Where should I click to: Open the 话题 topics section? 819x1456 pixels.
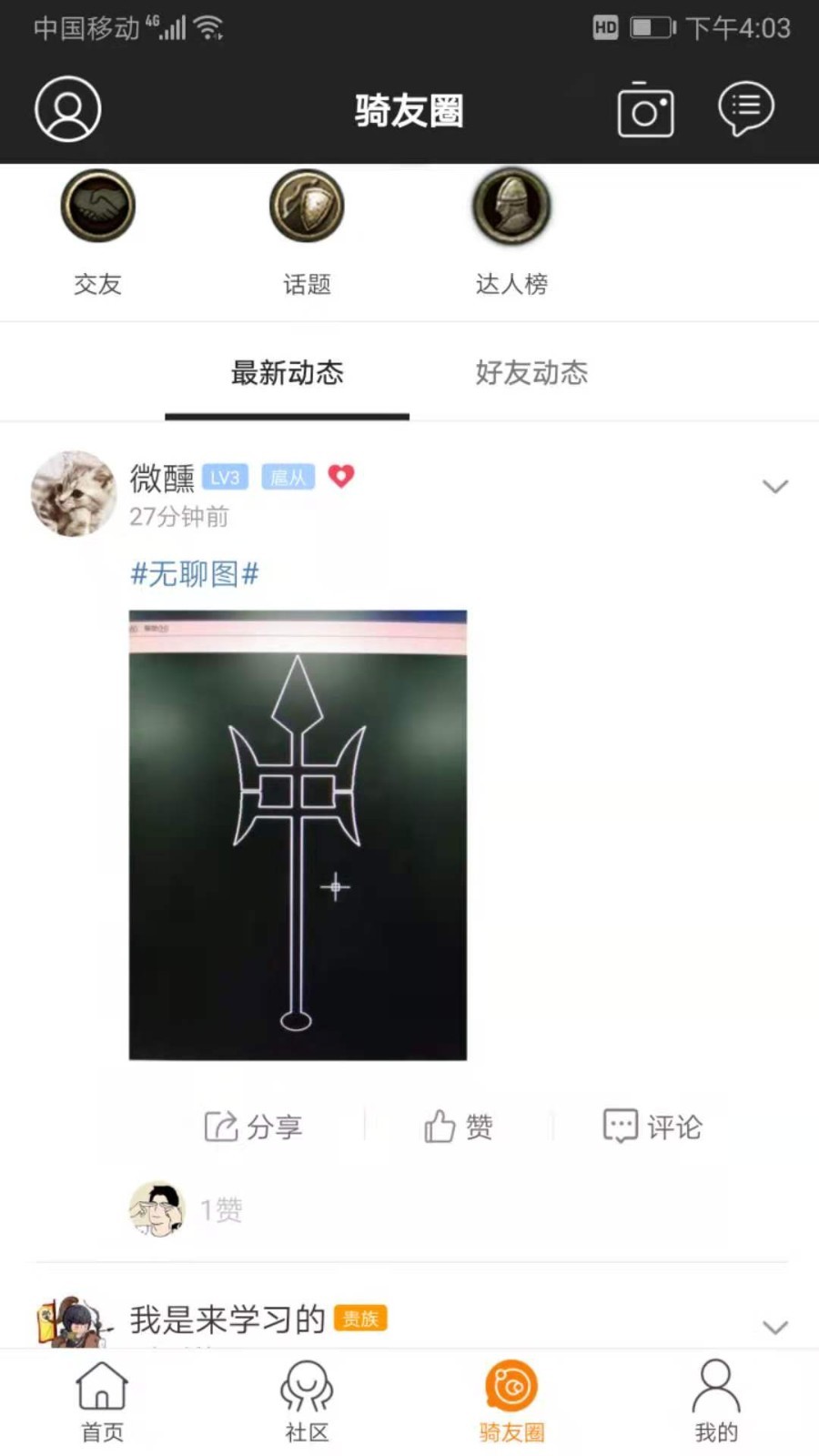pyautogui.click(x=307, y=234)
